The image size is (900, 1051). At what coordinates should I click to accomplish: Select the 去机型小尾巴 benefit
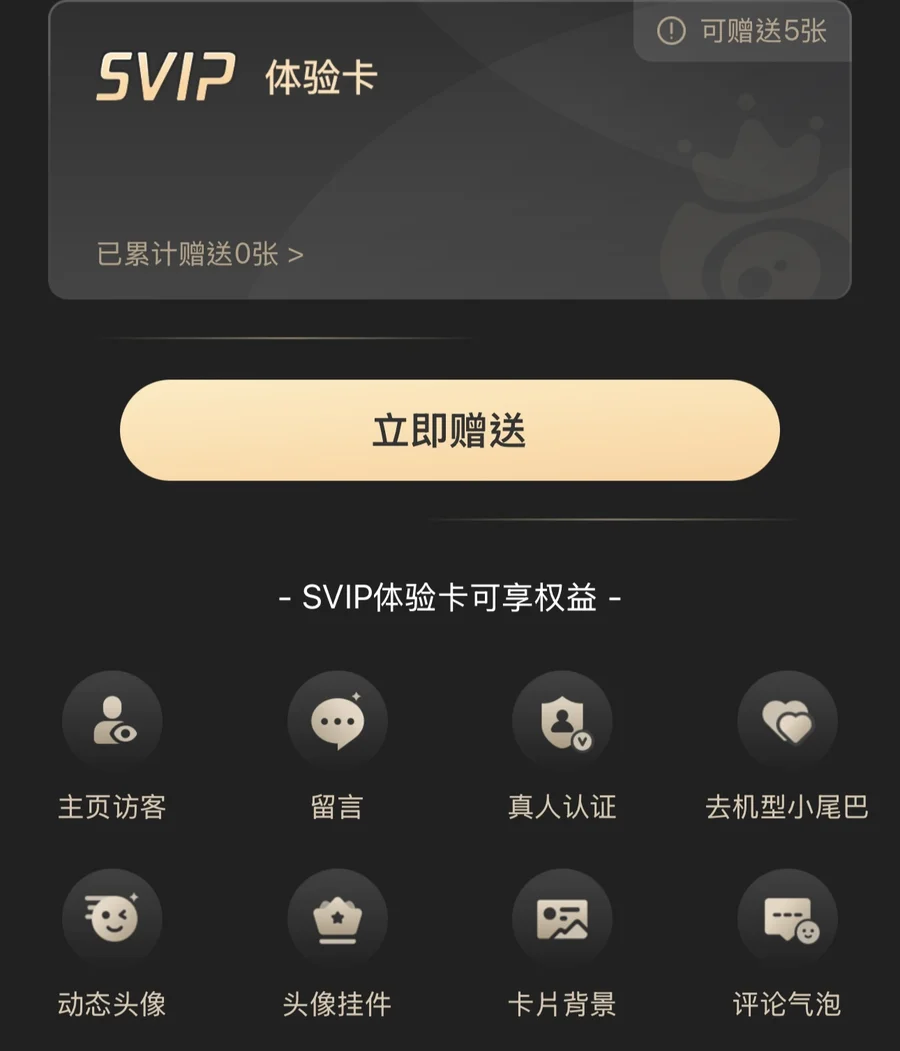coord(787,721)
